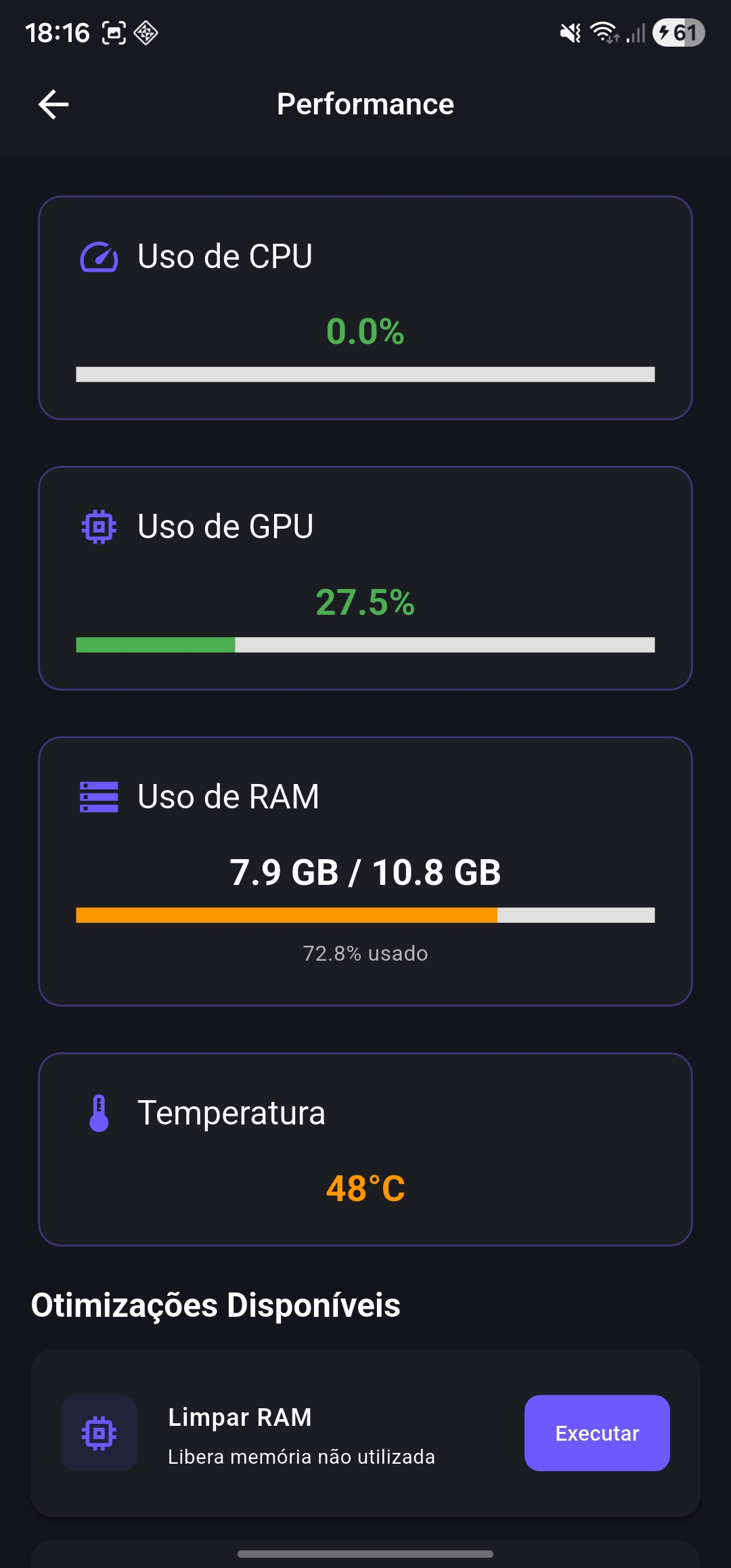Click the screen capture status icon
The width and height of the screenshot is (731, 1568).
(115, 31)
